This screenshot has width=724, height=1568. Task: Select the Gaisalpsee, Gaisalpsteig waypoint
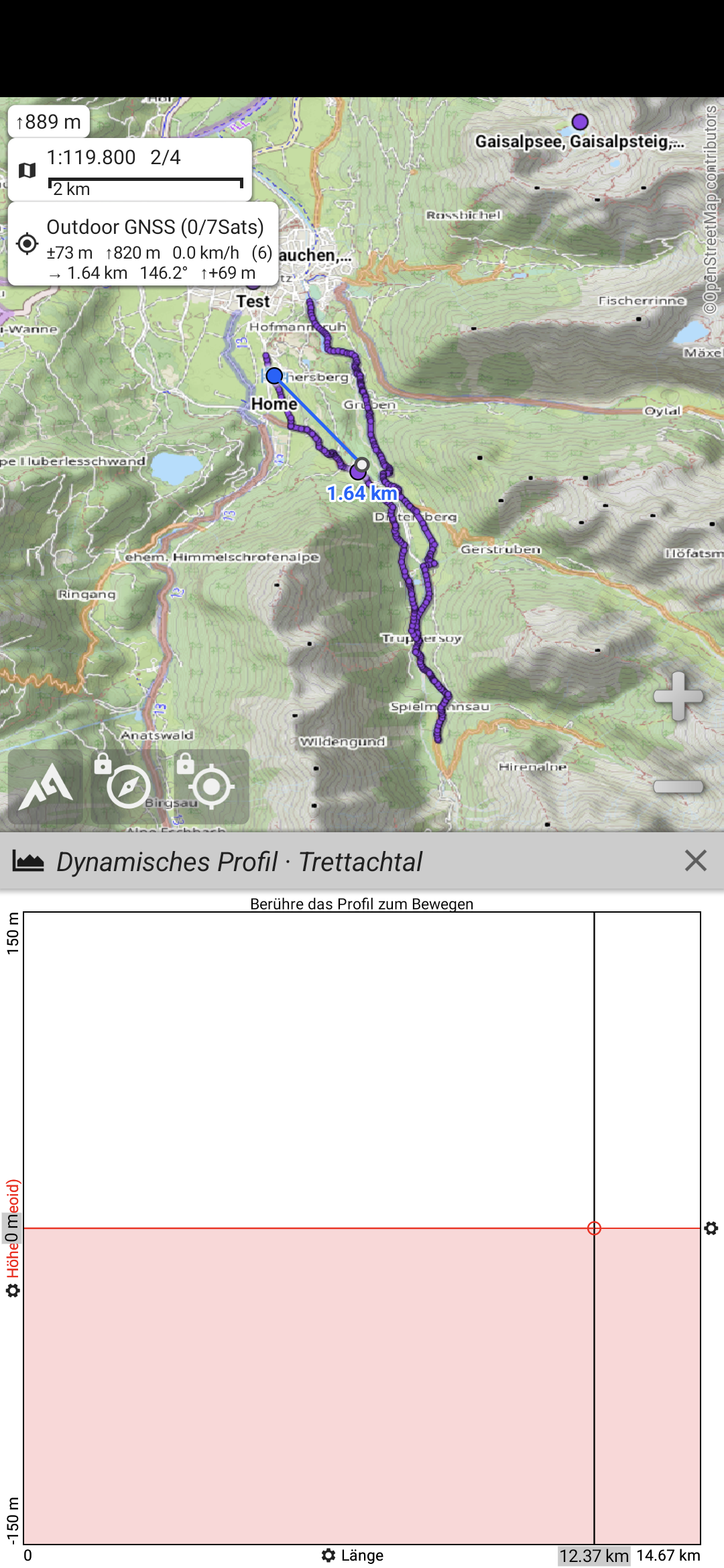tap(580, 122)
